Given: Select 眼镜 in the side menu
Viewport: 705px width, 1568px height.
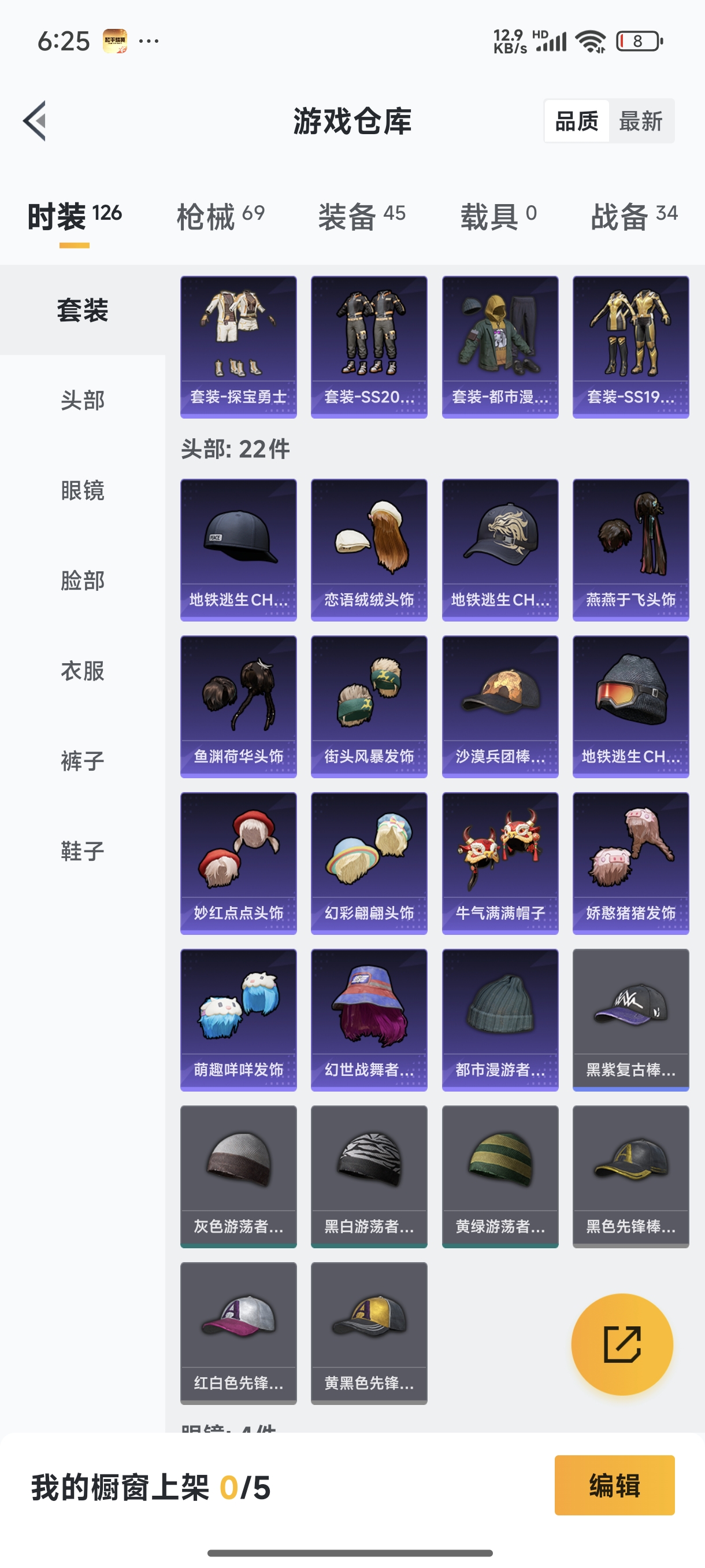Looking at the screenshot, I should point(83,491).
